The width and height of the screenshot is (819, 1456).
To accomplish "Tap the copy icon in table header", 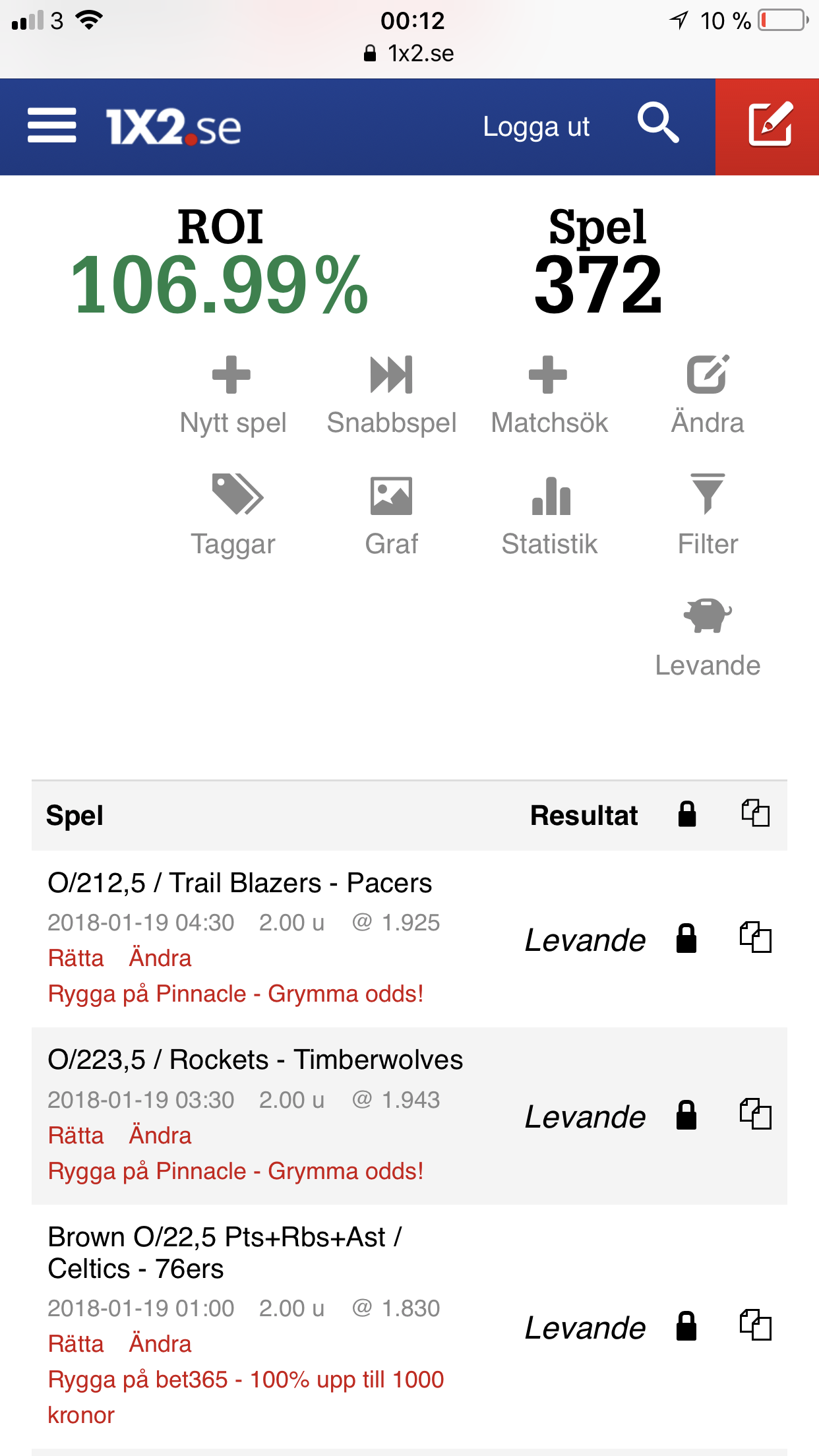I will point(755,813).
